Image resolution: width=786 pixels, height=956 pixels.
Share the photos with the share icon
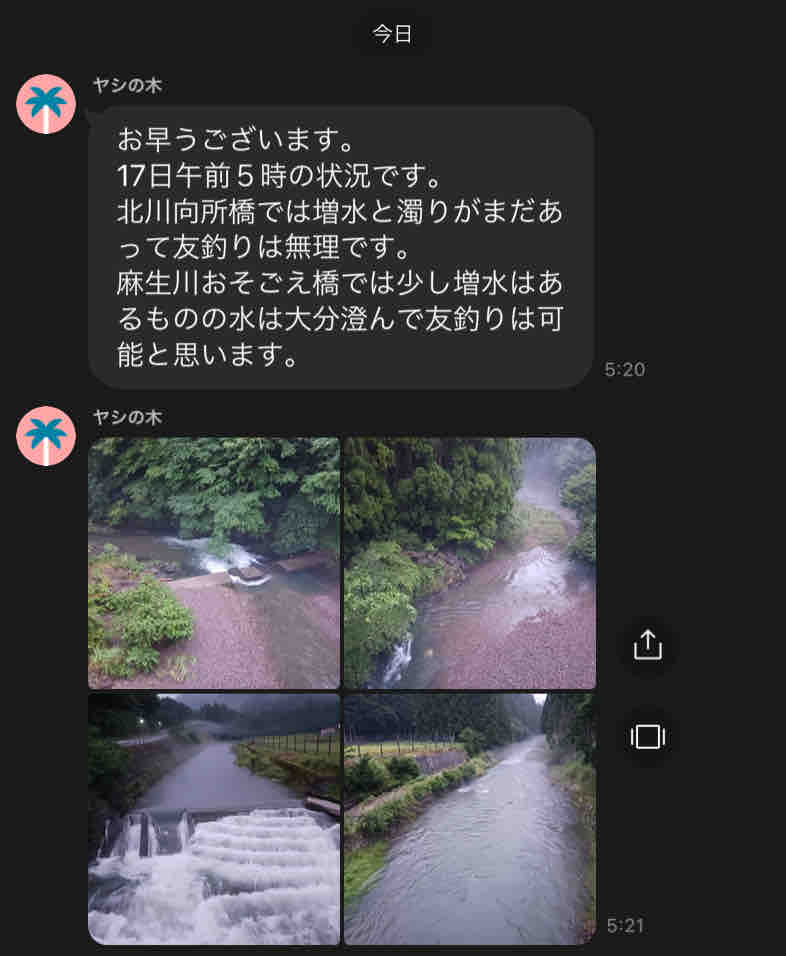tap(648, 645)
